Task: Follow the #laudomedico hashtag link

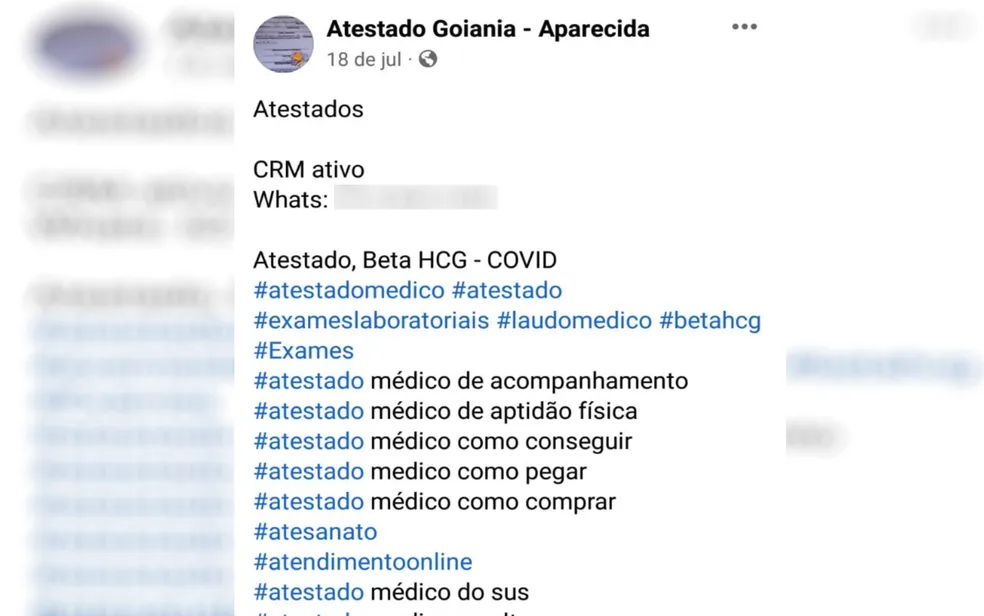Action: pos(574,321)
